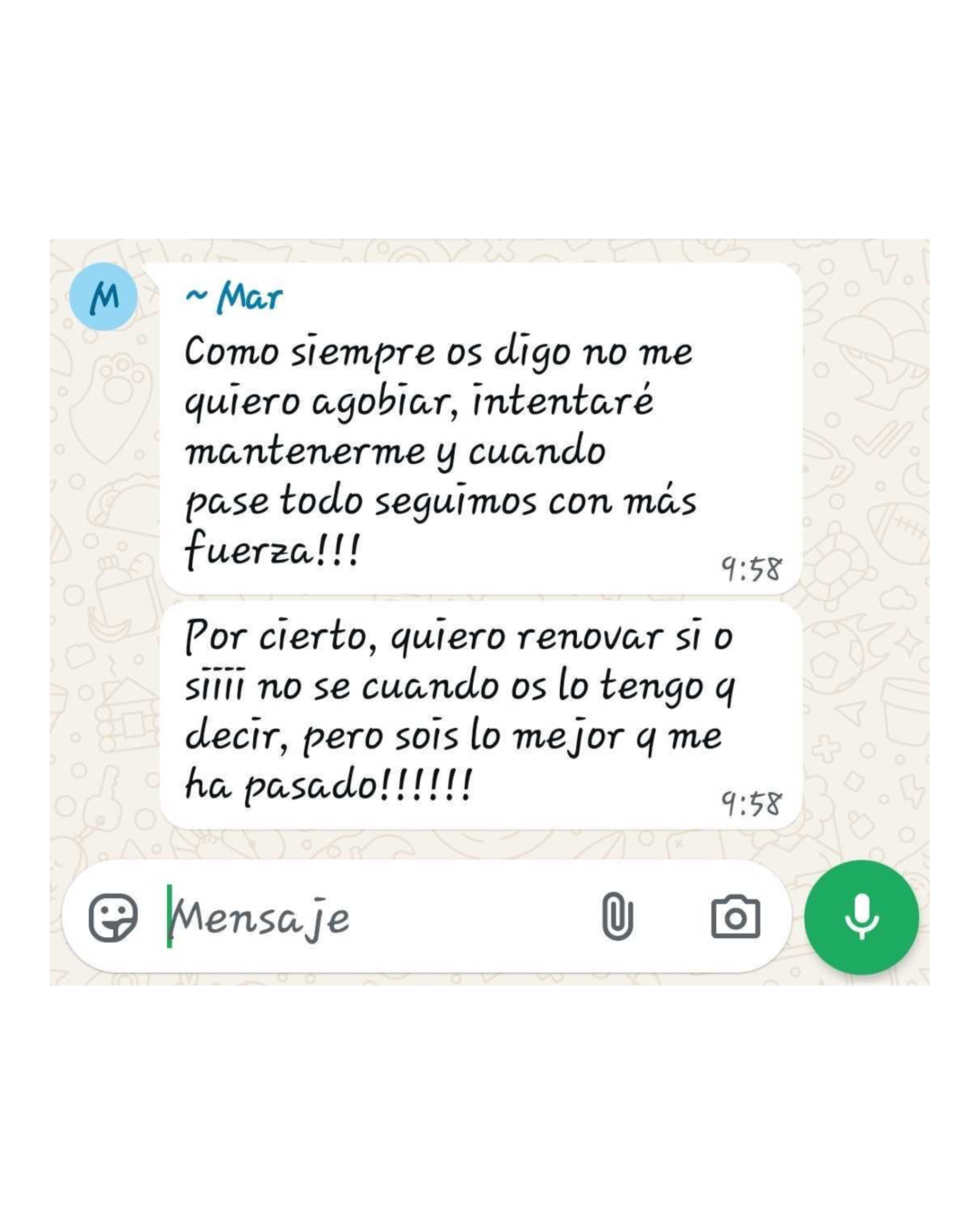Tap the Mensaje text field
The image size is (980, 1225).
(363, 917)
